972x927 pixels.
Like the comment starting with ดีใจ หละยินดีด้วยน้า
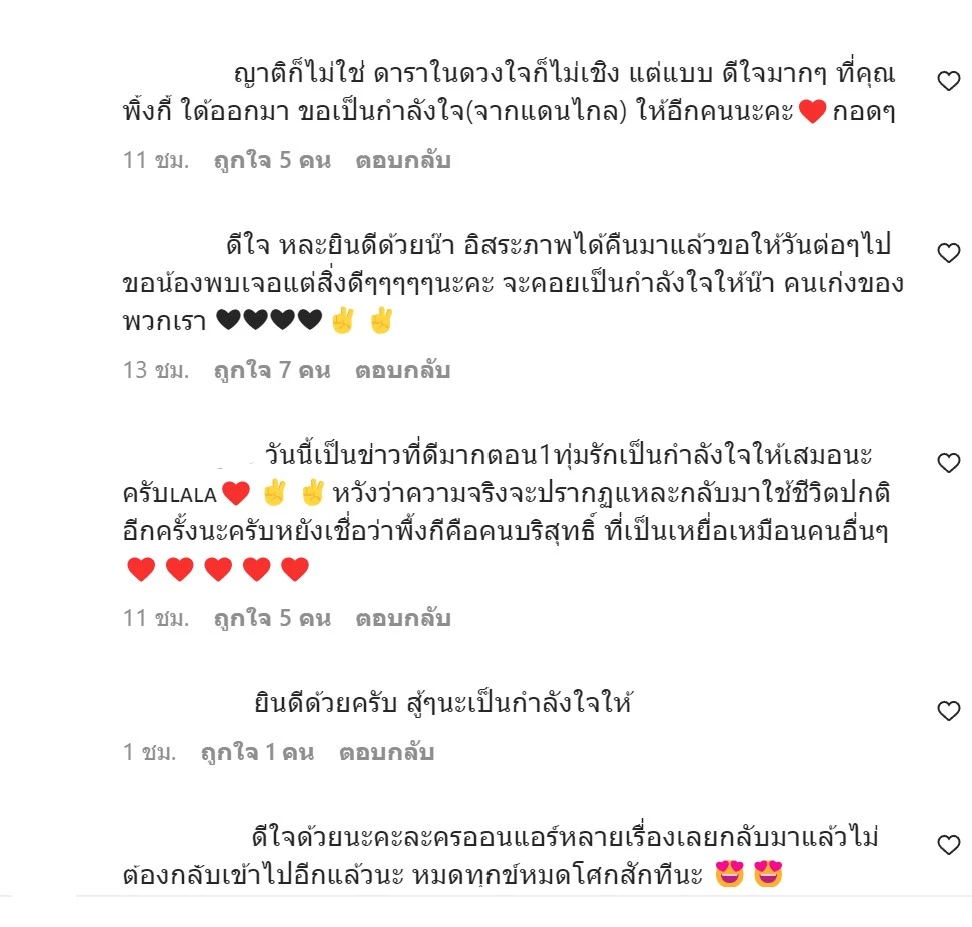[948, 253]
